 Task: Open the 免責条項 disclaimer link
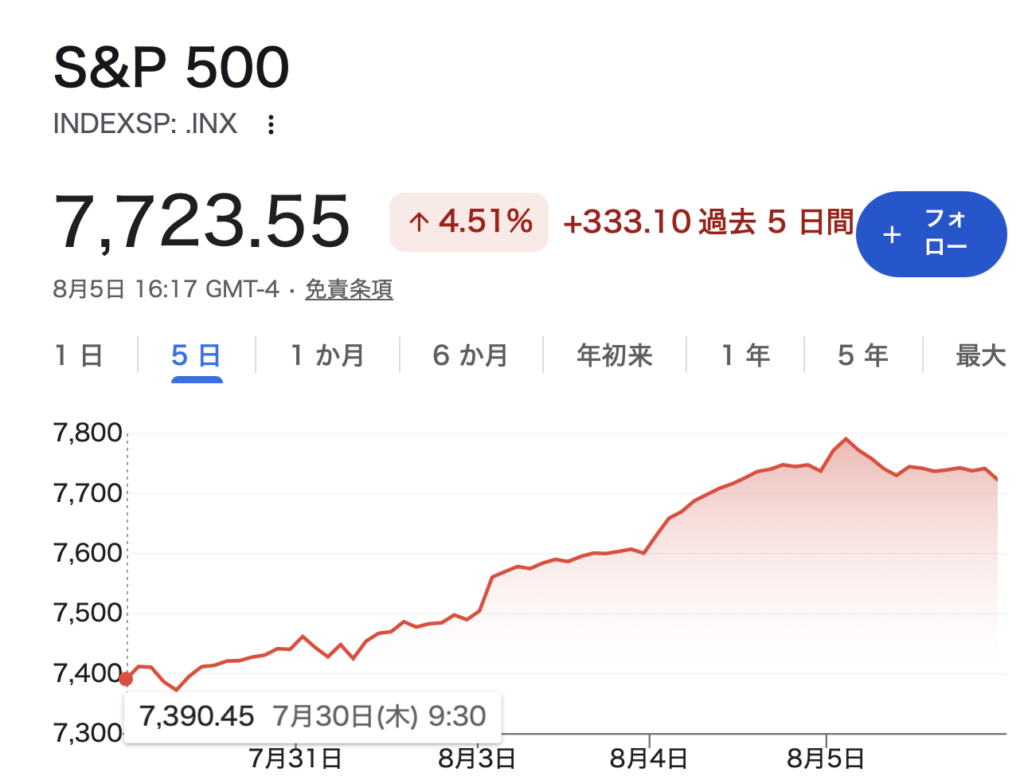(x=349, y=289)
